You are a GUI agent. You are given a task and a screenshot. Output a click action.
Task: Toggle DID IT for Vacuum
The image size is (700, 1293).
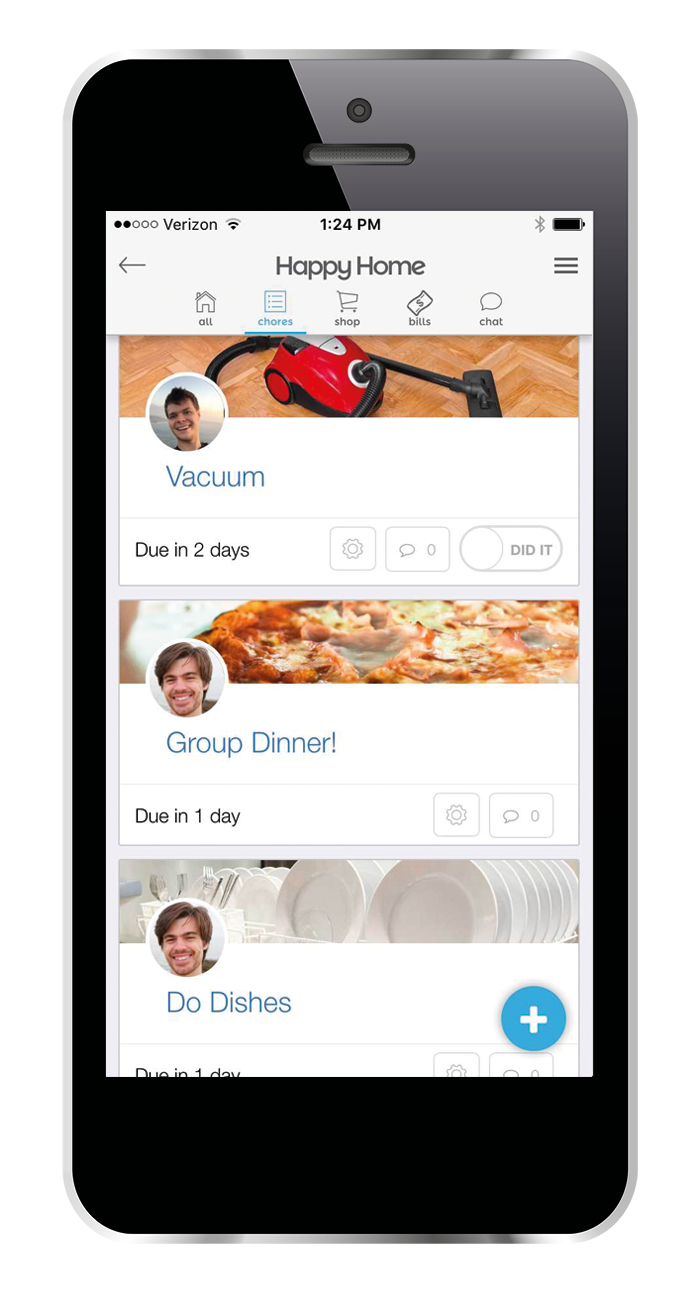[x=511, y=549]
